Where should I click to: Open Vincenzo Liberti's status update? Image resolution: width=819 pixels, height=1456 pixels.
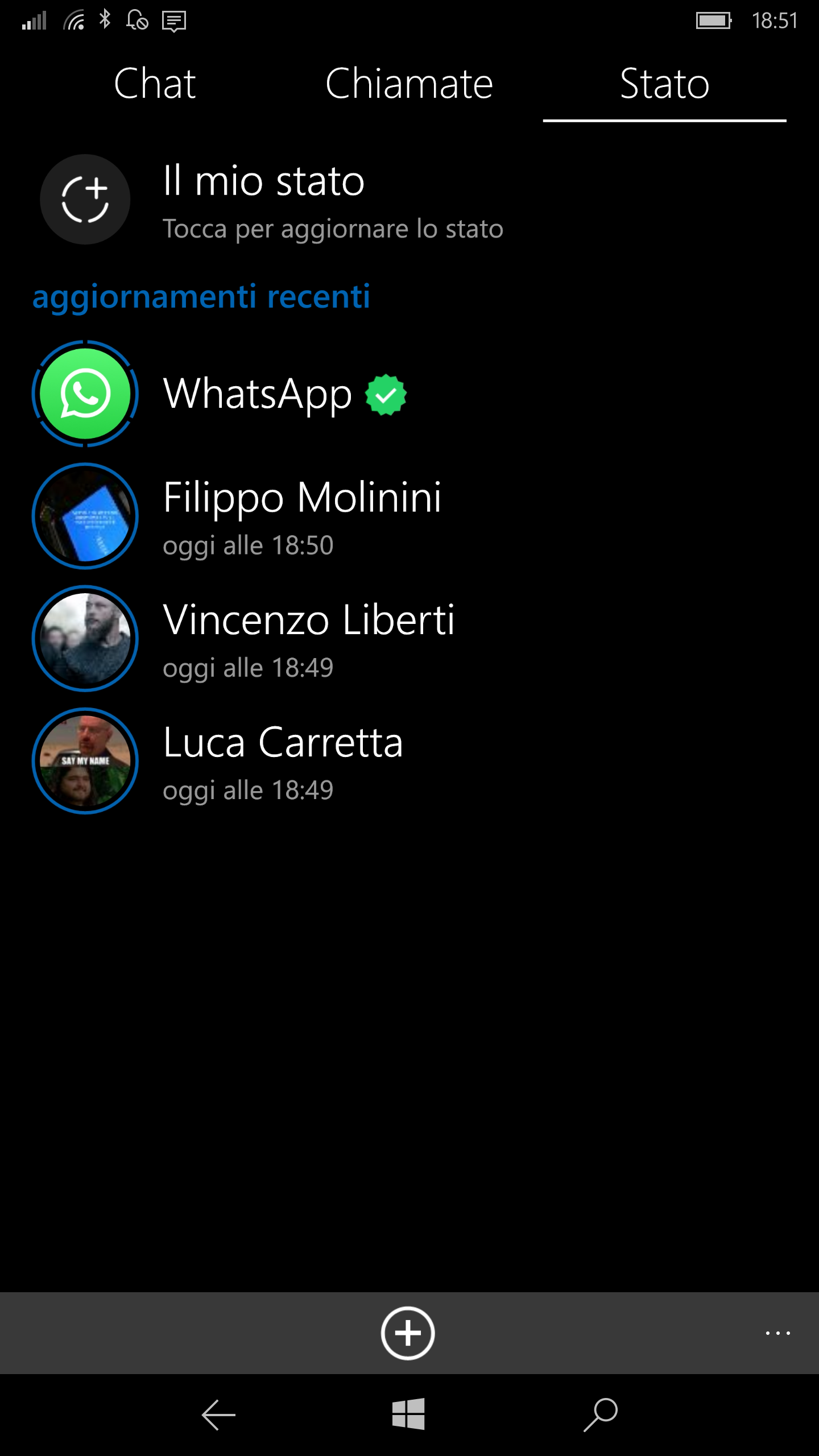[409, 639]
